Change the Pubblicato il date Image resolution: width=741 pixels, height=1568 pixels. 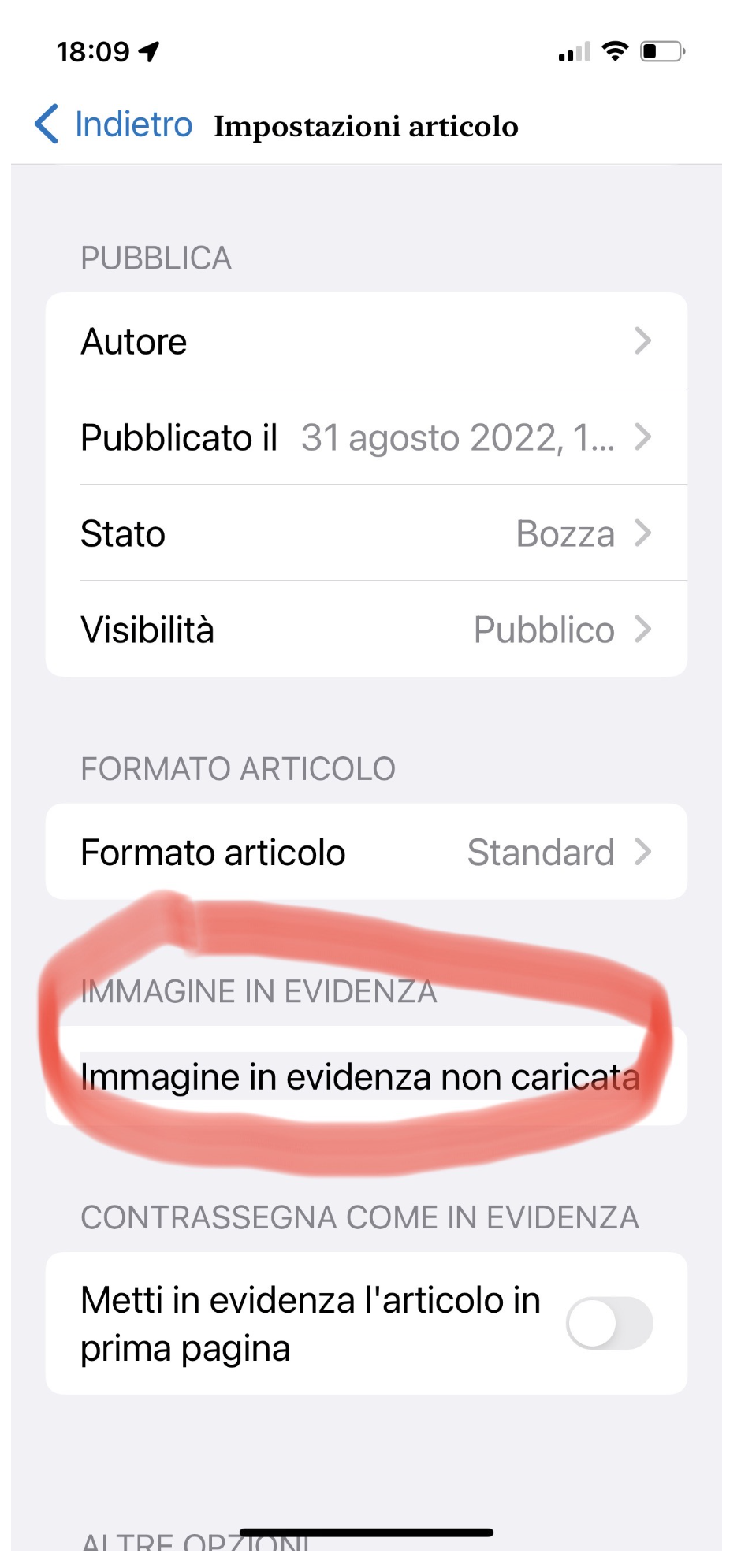pos(367,437)
